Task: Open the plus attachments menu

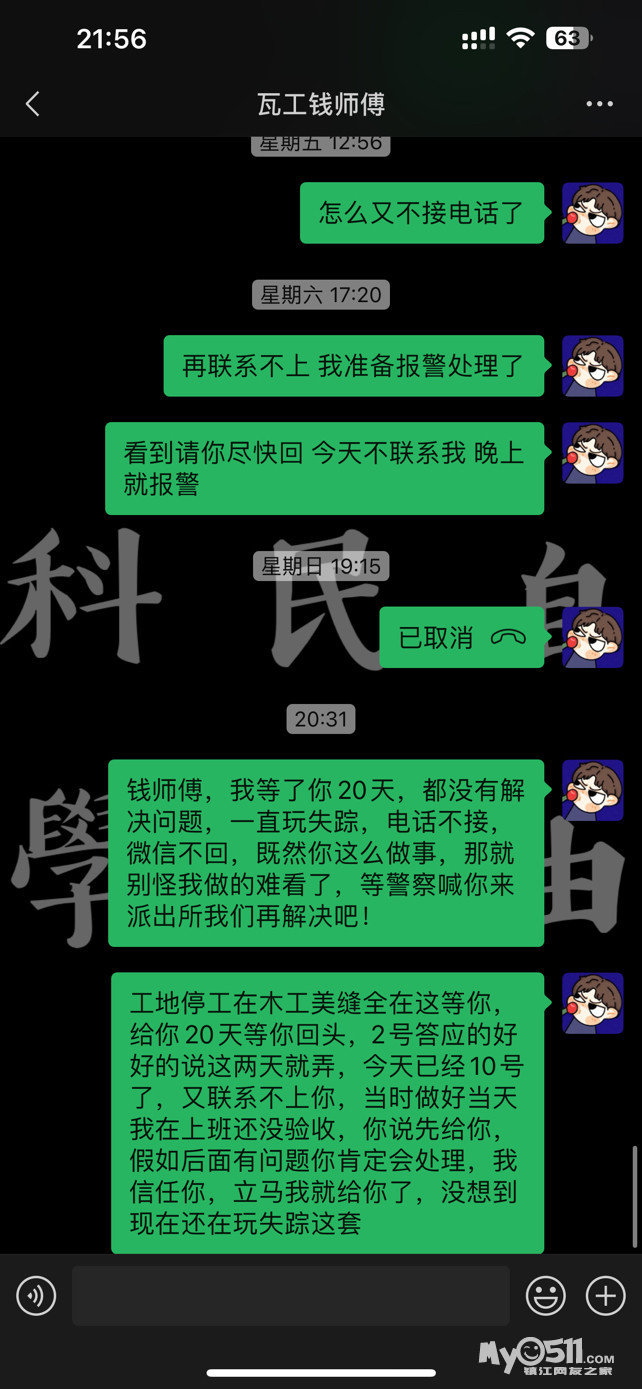Action: (605, 1296)
